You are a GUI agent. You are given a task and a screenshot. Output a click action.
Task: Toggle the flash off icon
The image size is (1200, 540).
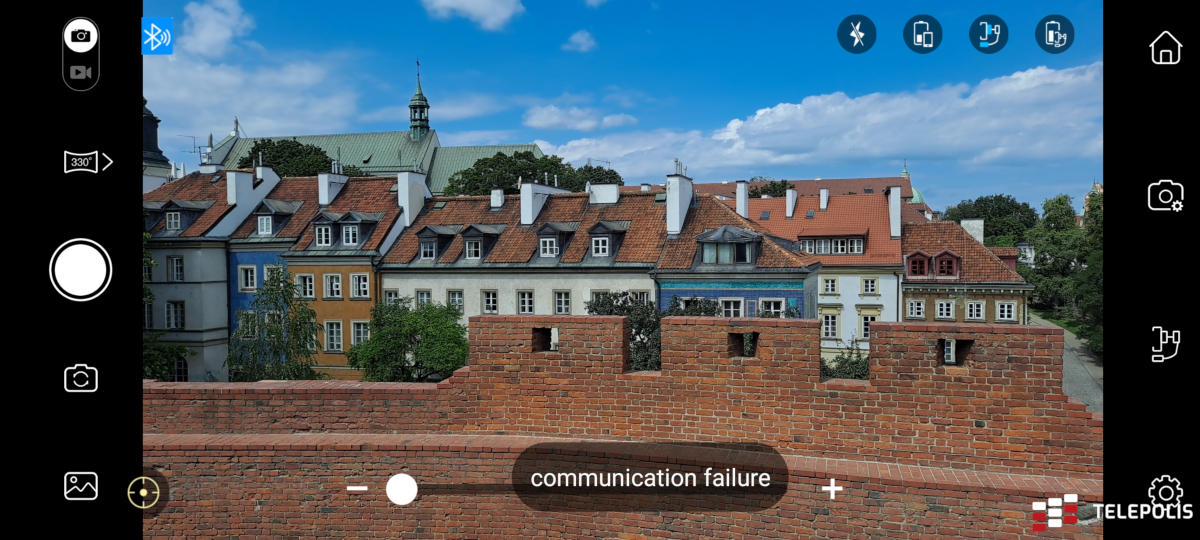click(x=856, y=34)
